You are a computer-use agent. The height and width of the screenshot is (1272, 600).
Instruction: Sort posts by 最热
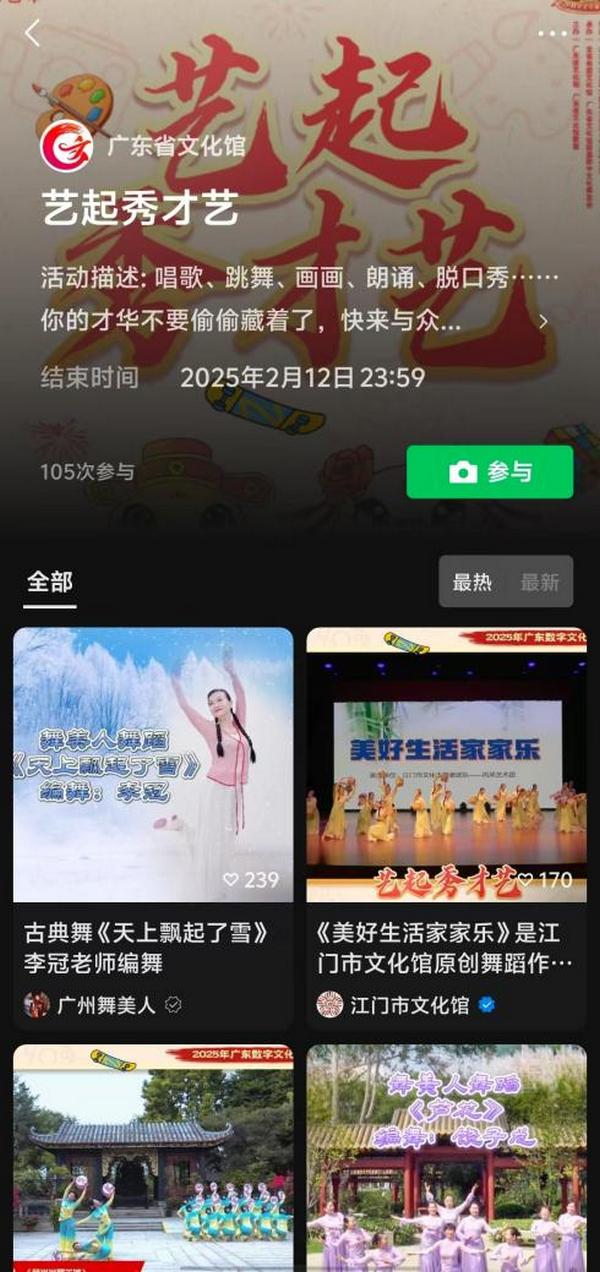(472, 582)
